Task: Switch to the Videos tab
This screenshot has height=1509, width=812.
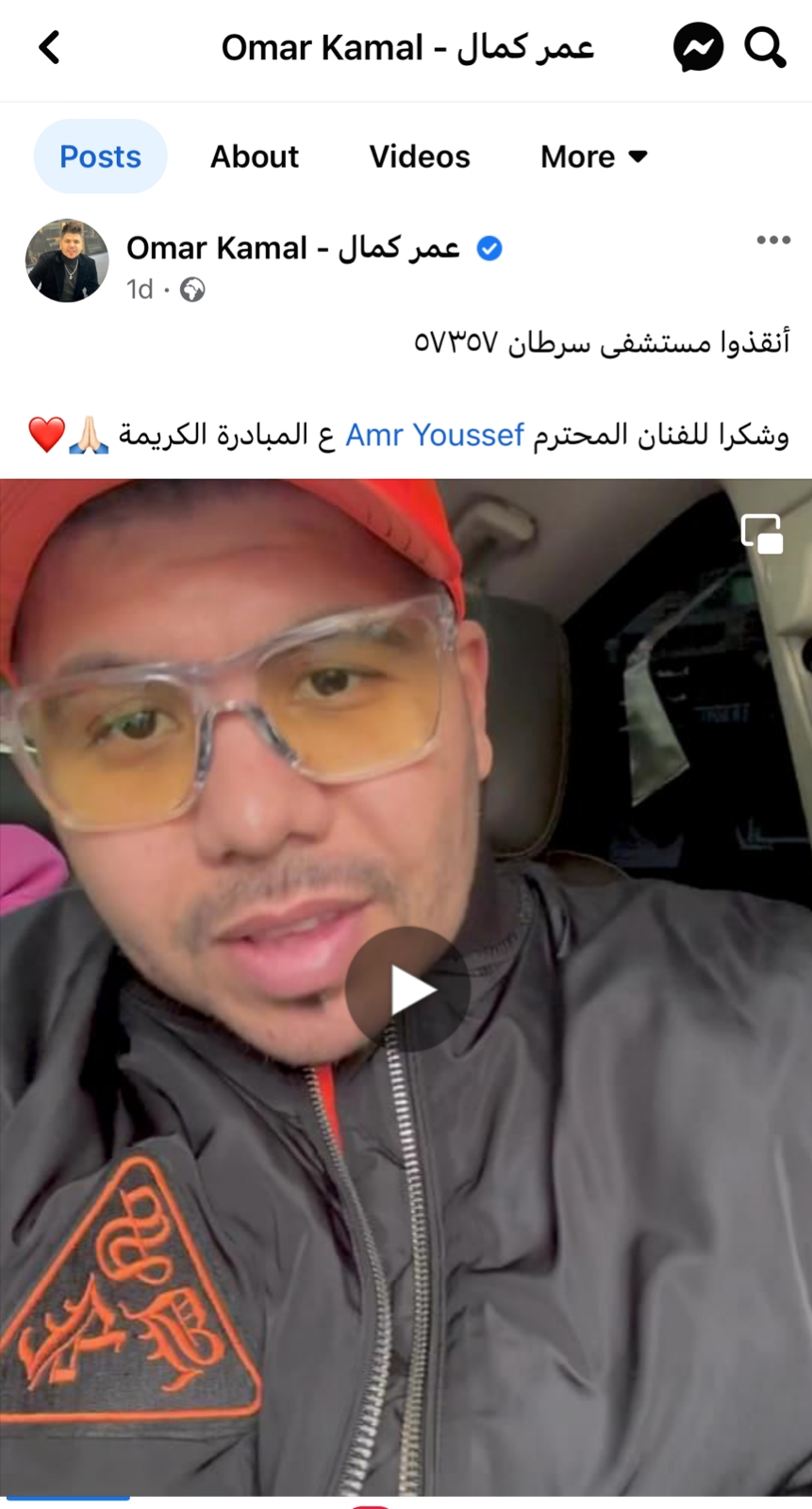Action: pyautogui.click(x=419, y=157)
